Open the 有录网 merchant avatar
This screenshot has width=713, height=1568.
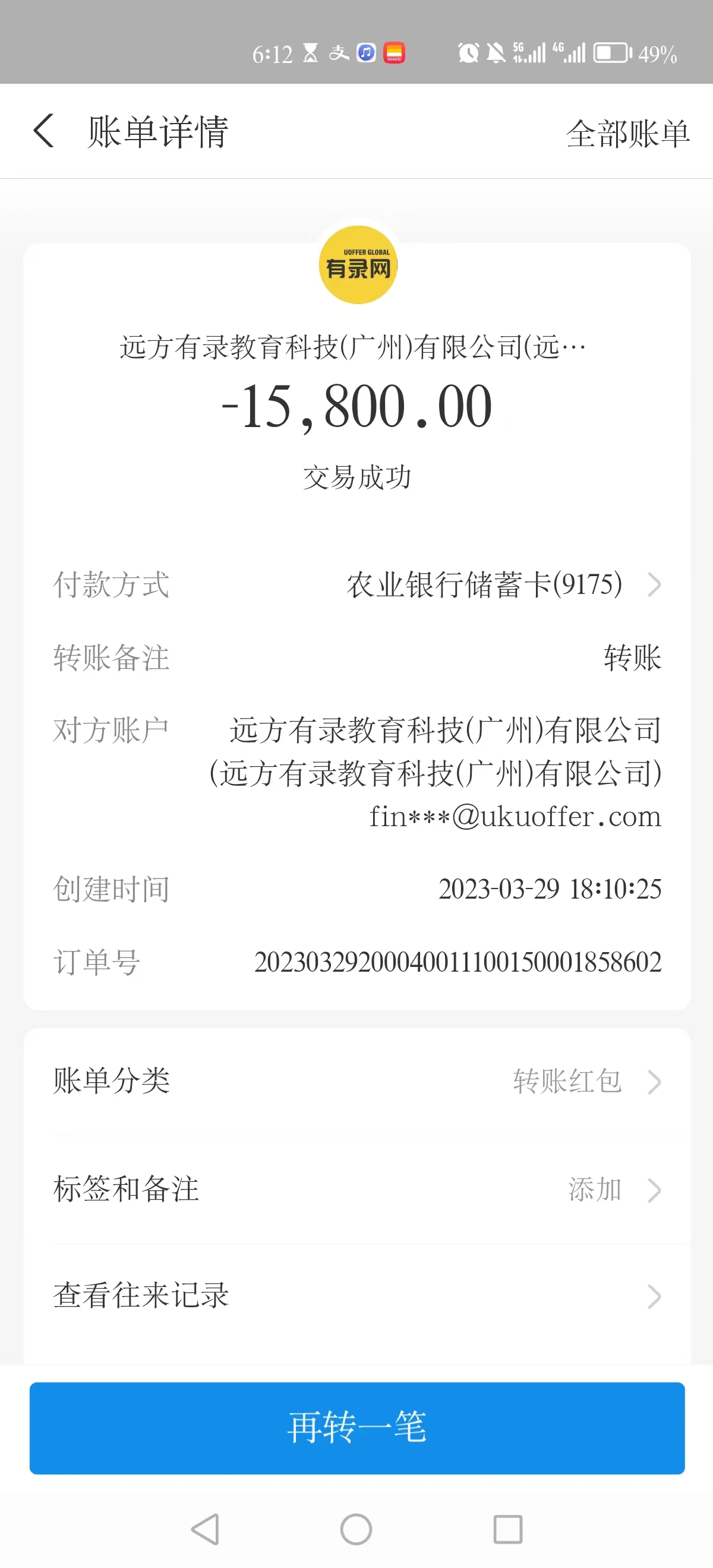[358, 265]
